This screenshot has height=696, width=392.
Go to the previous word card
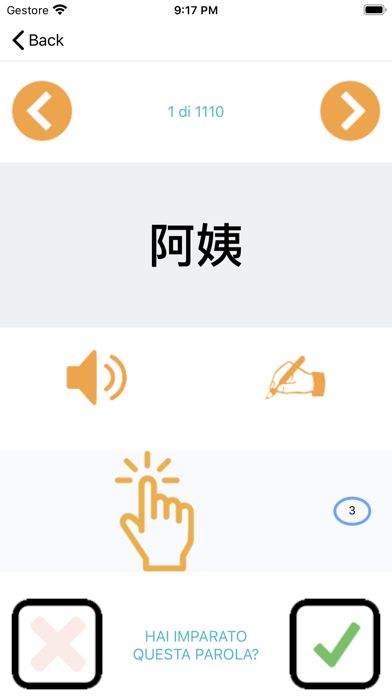42,111
